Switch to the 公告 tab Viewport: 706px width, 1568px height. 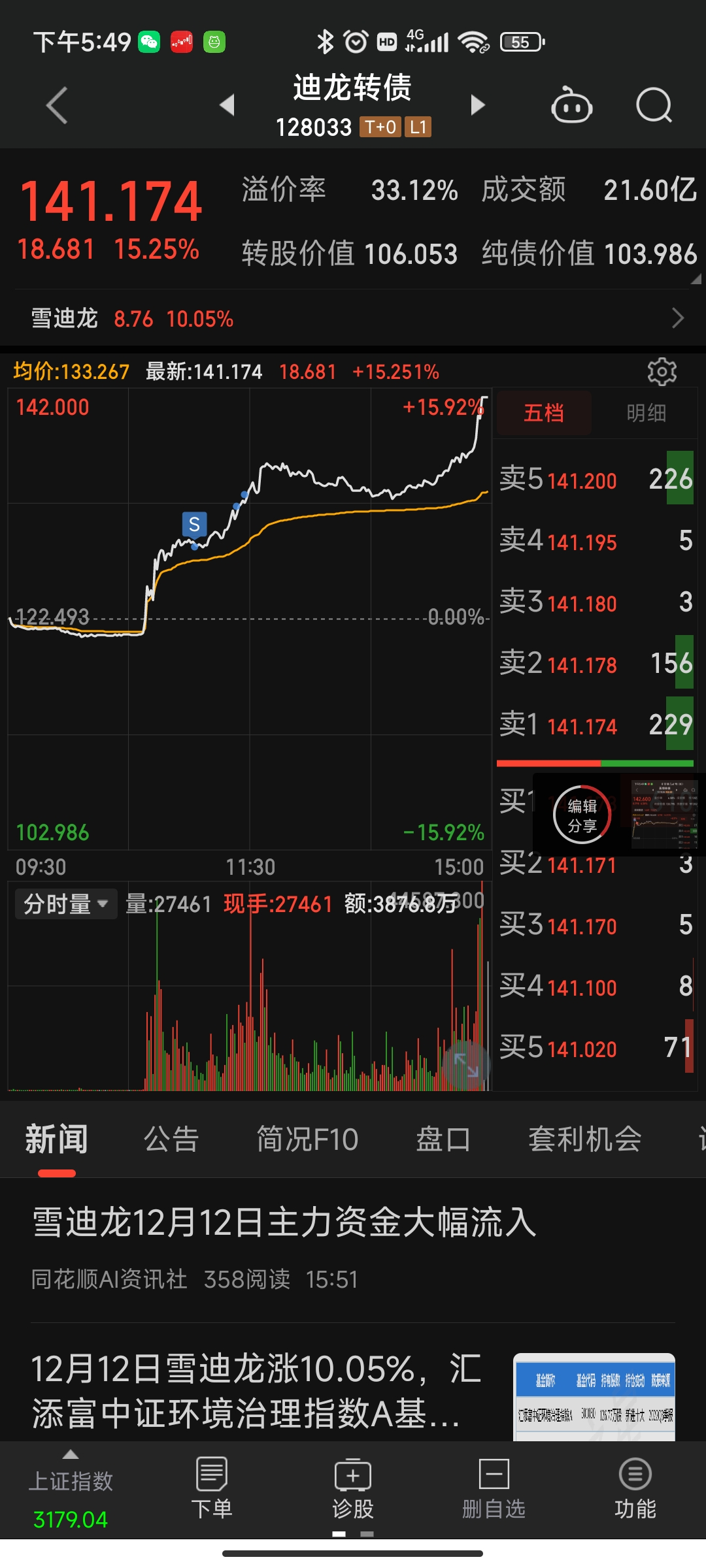coord(171,1139)
